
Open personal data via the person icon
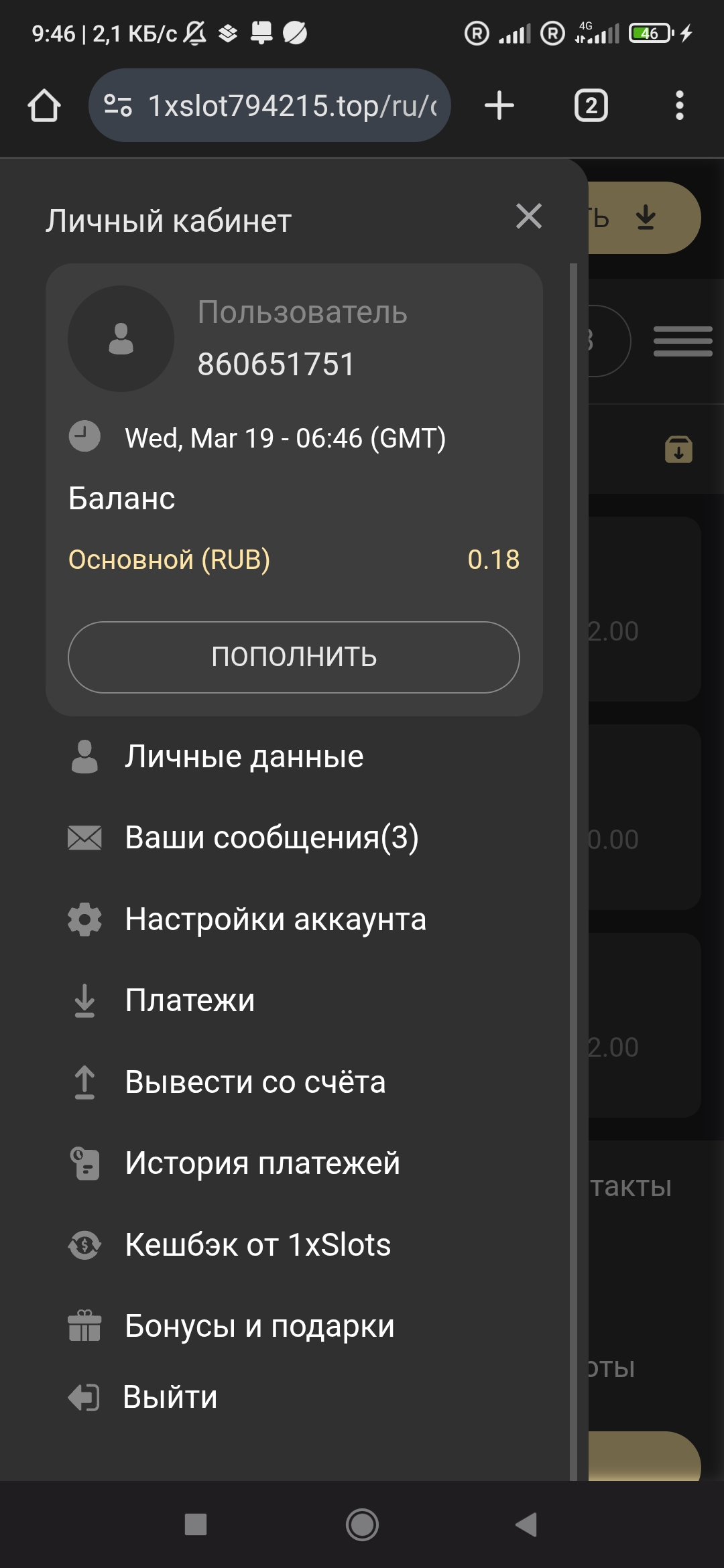[83, 755]
